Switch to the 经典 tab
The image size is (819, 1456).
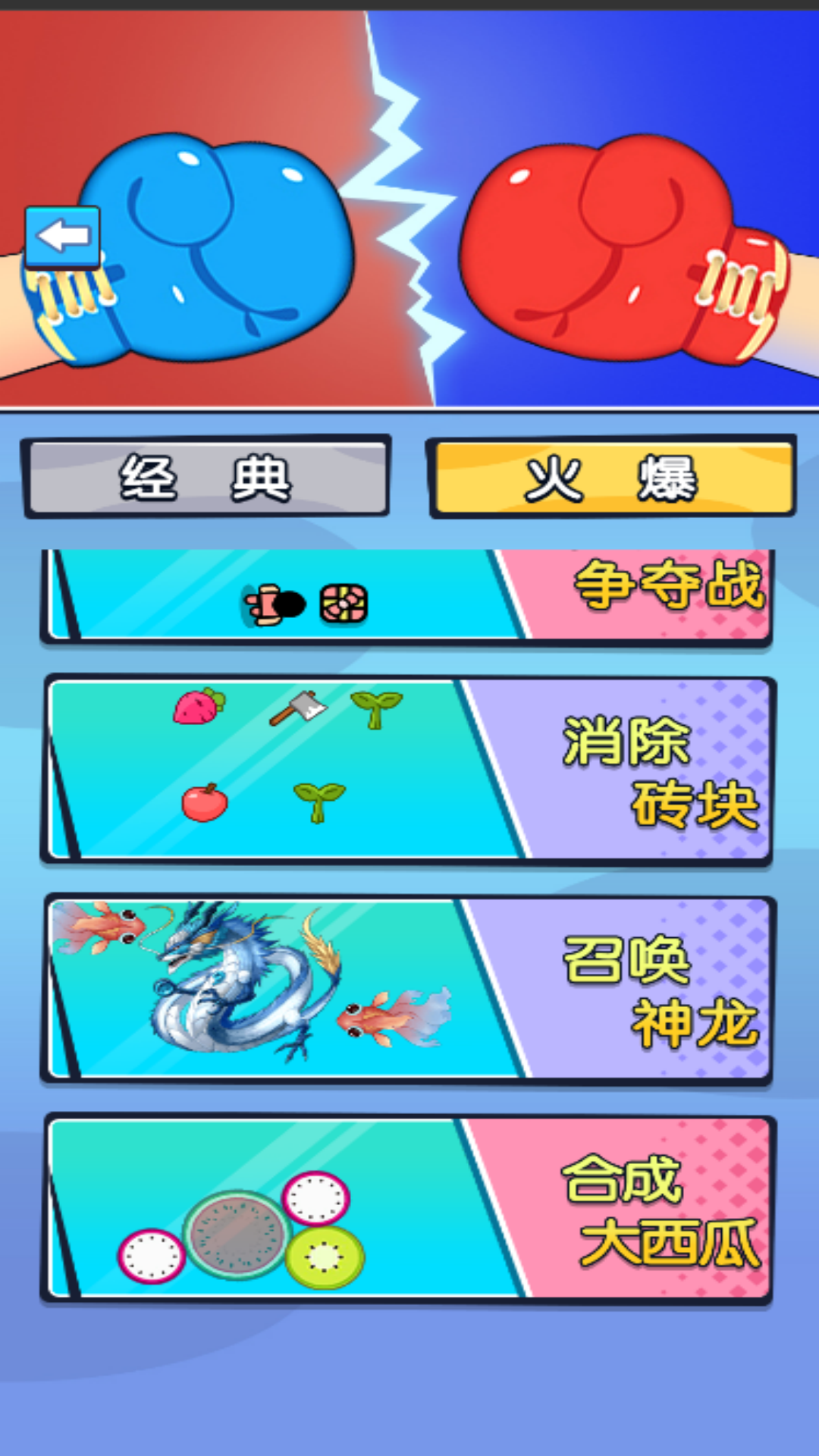[x=206, y=477]
